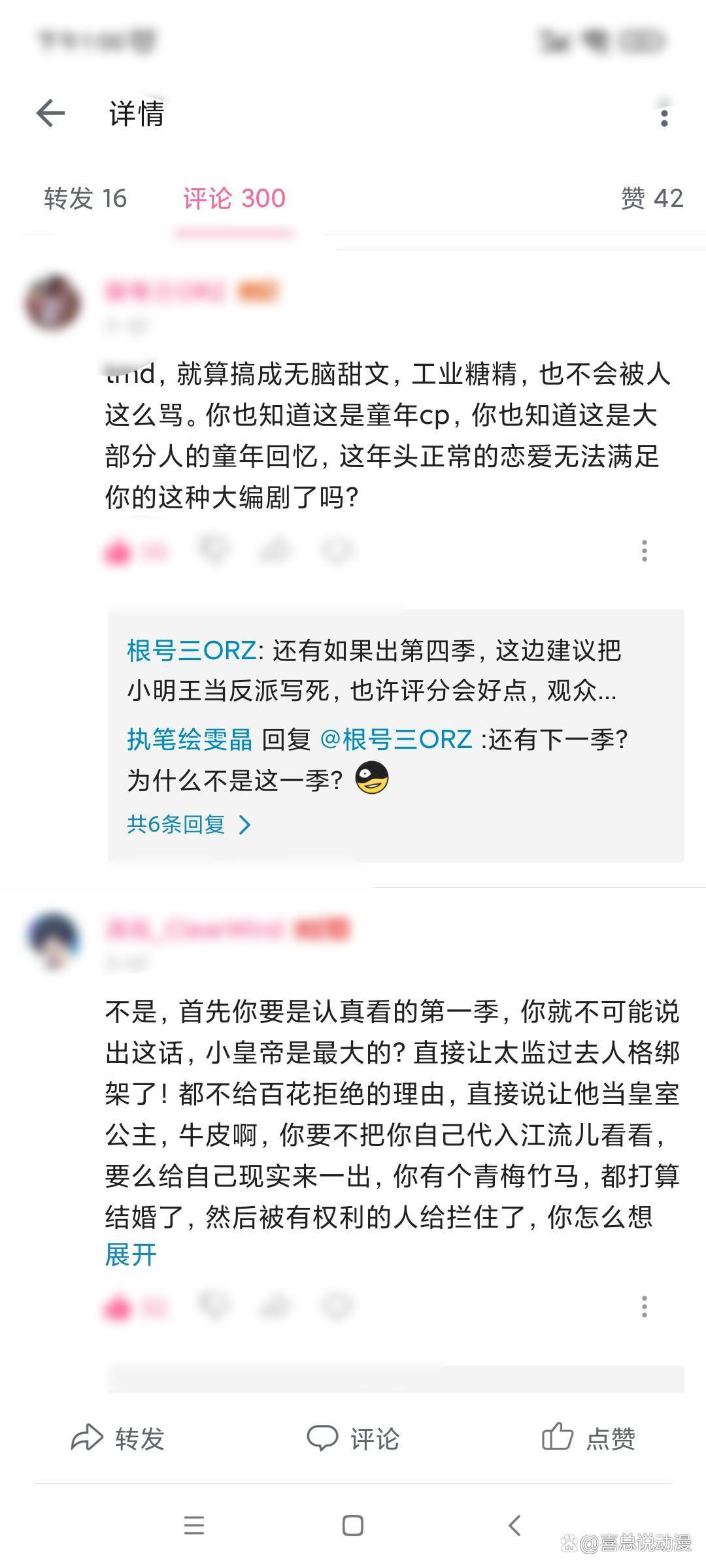Open the 执笔绘雯晶 profile link
The image size is (706, 1568).
(x=190, y=740)
